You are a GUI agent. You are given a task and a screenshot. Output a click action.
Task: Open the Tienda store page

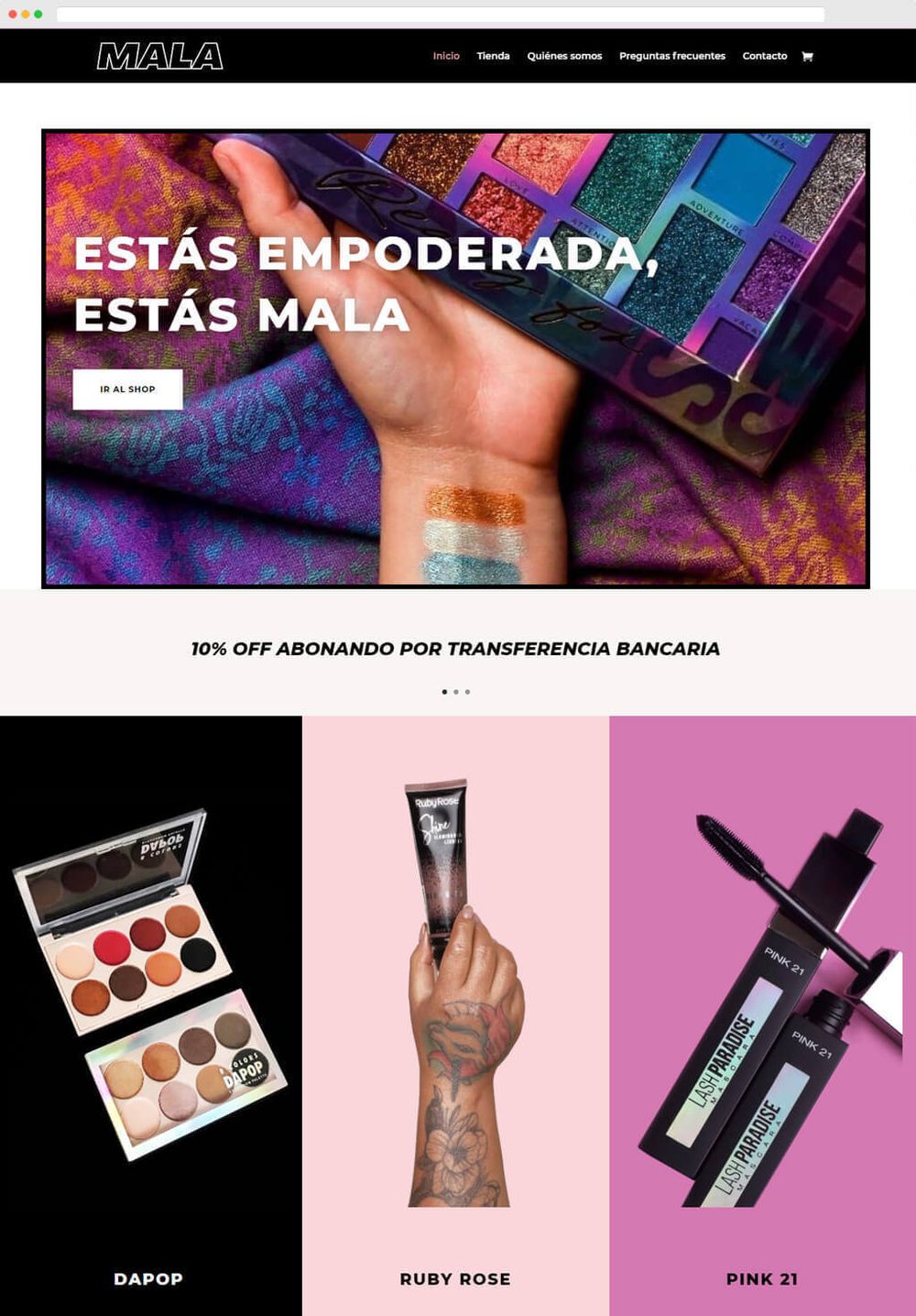pos(493,56)
